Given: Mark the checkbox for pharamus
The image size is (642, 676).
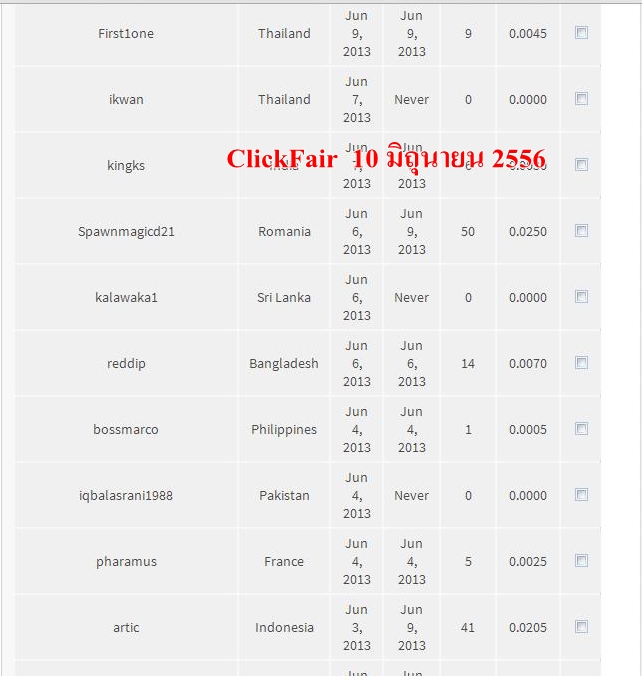Looking at the screenshot, I should 581,561.
